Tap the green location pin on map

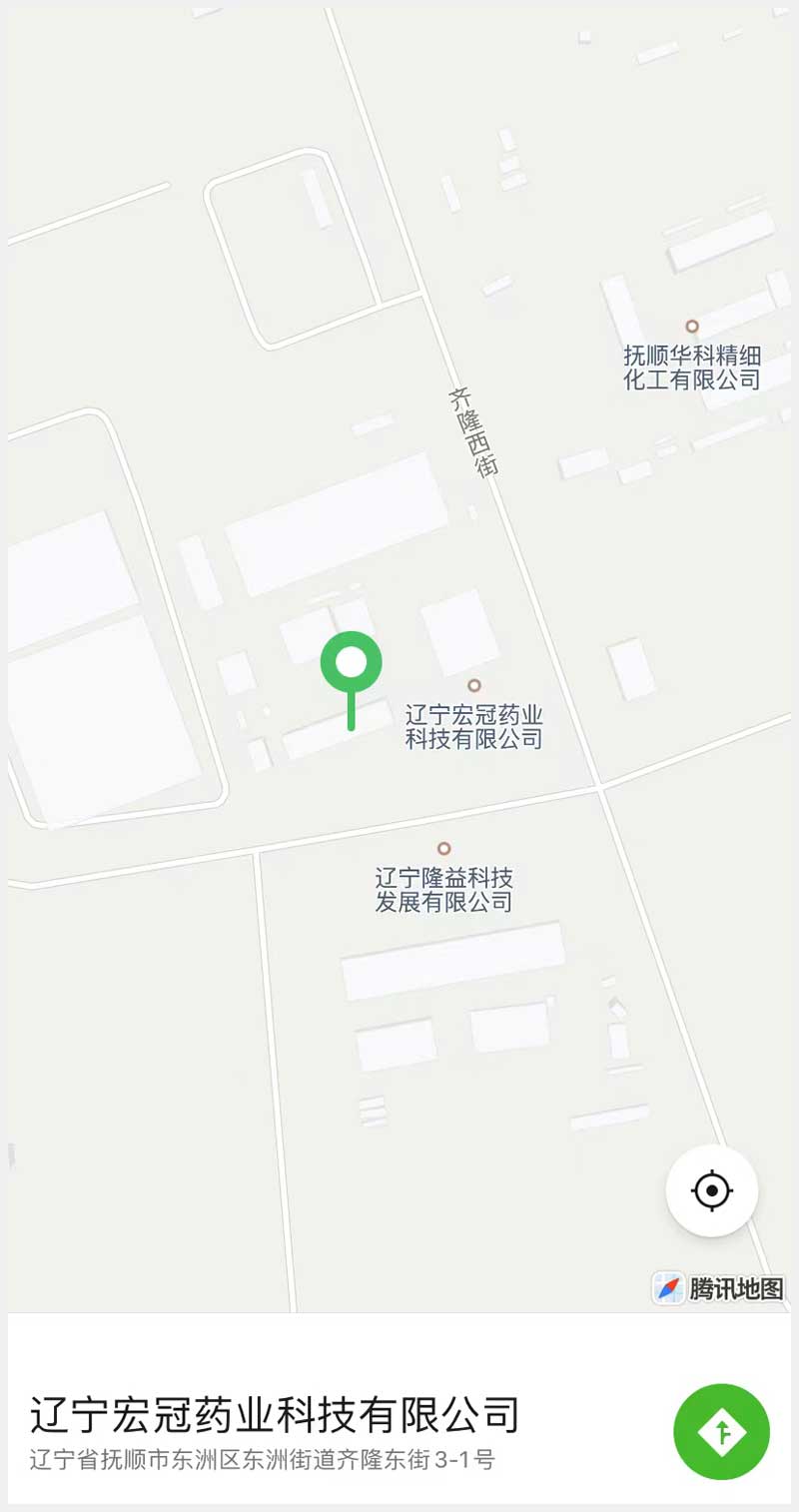tap(351, 664)
